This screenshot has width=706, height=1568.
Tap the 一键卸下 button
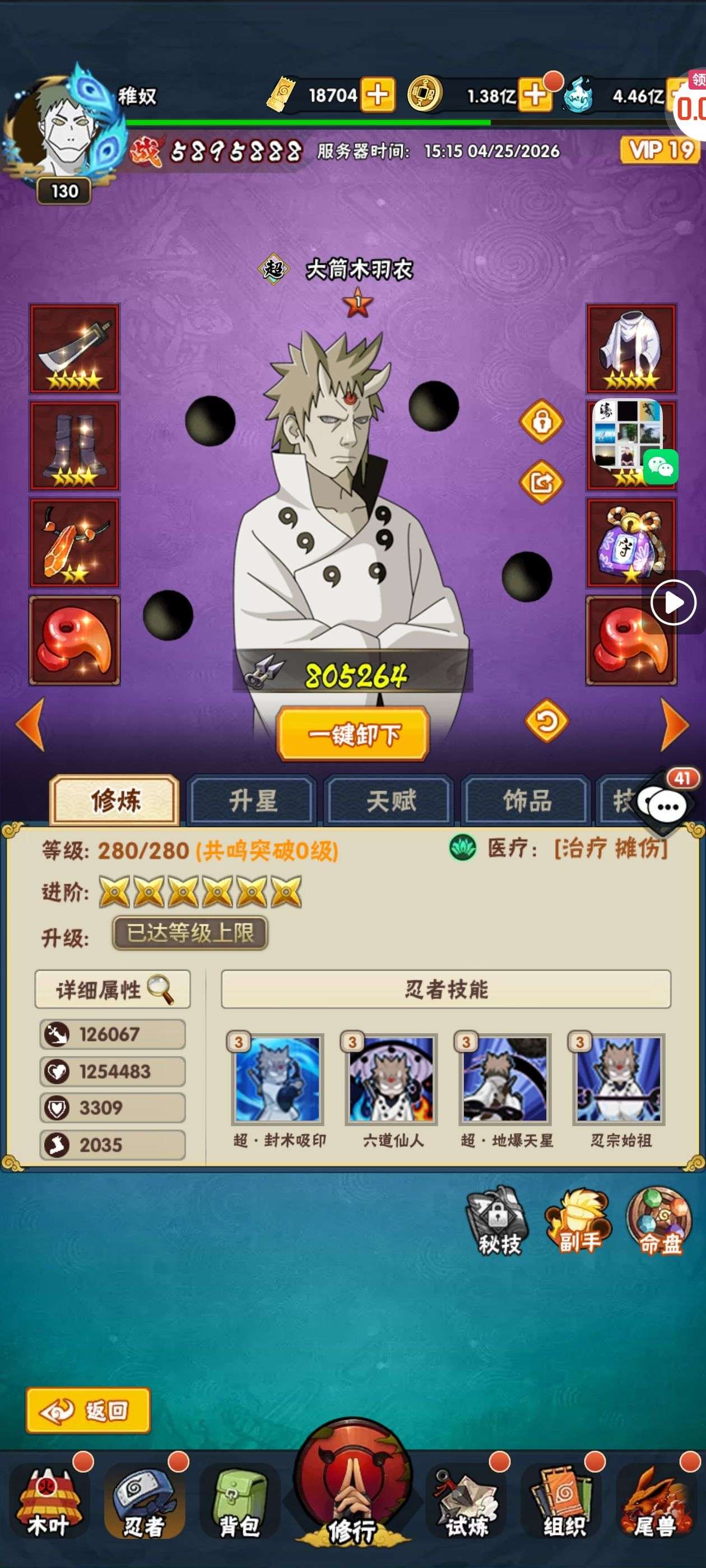352,734
